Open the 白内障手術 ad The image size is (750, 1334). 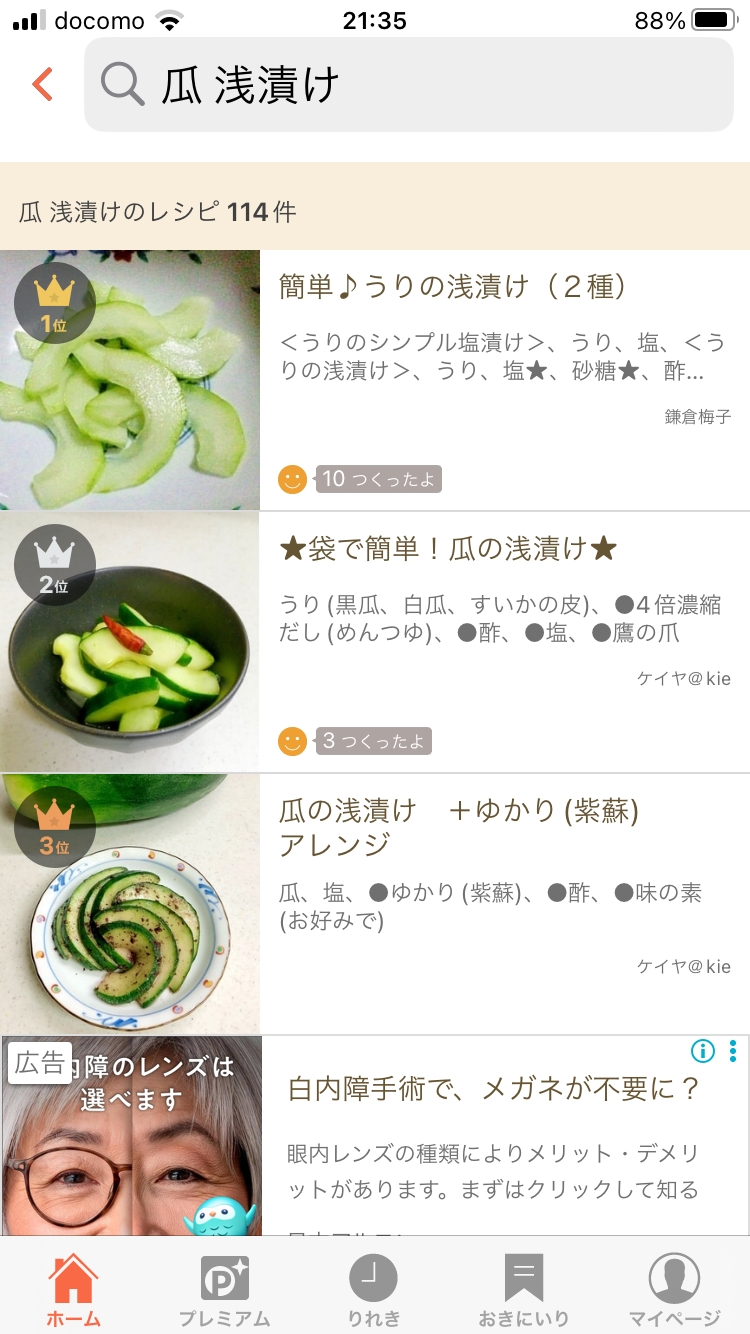click(494, 1089)
